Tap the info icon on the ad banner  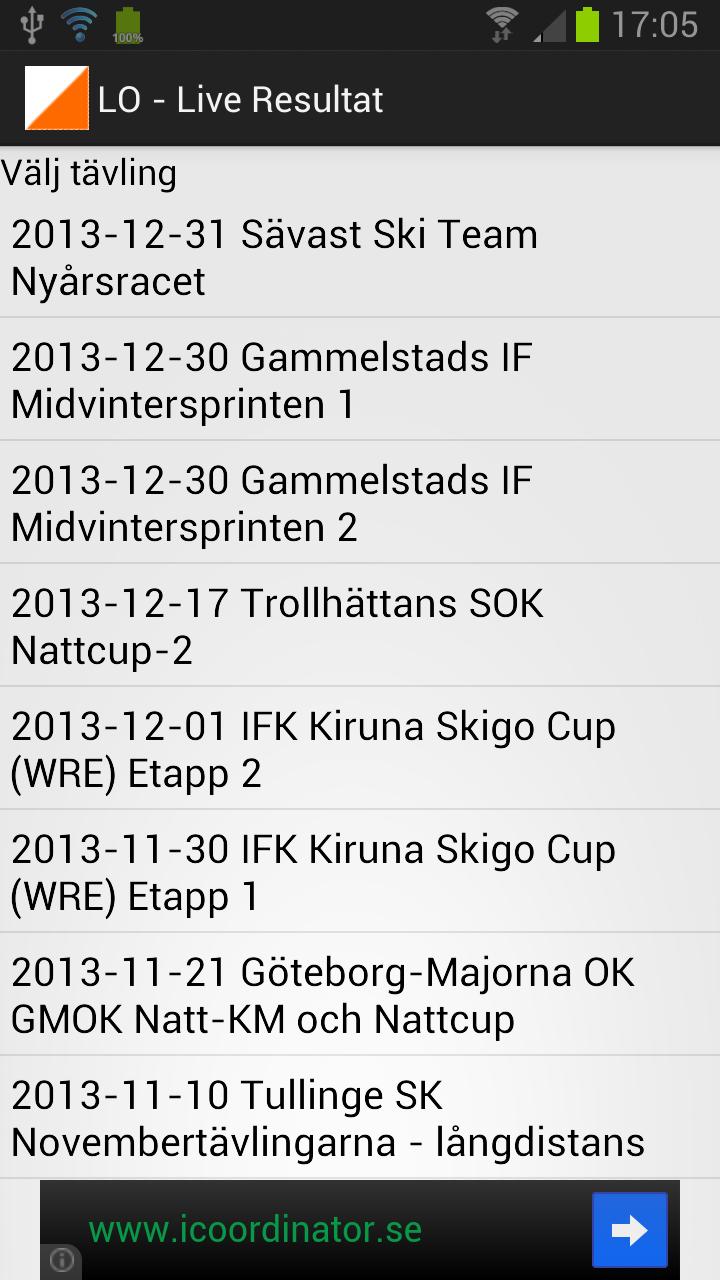tap(63, 1263)
